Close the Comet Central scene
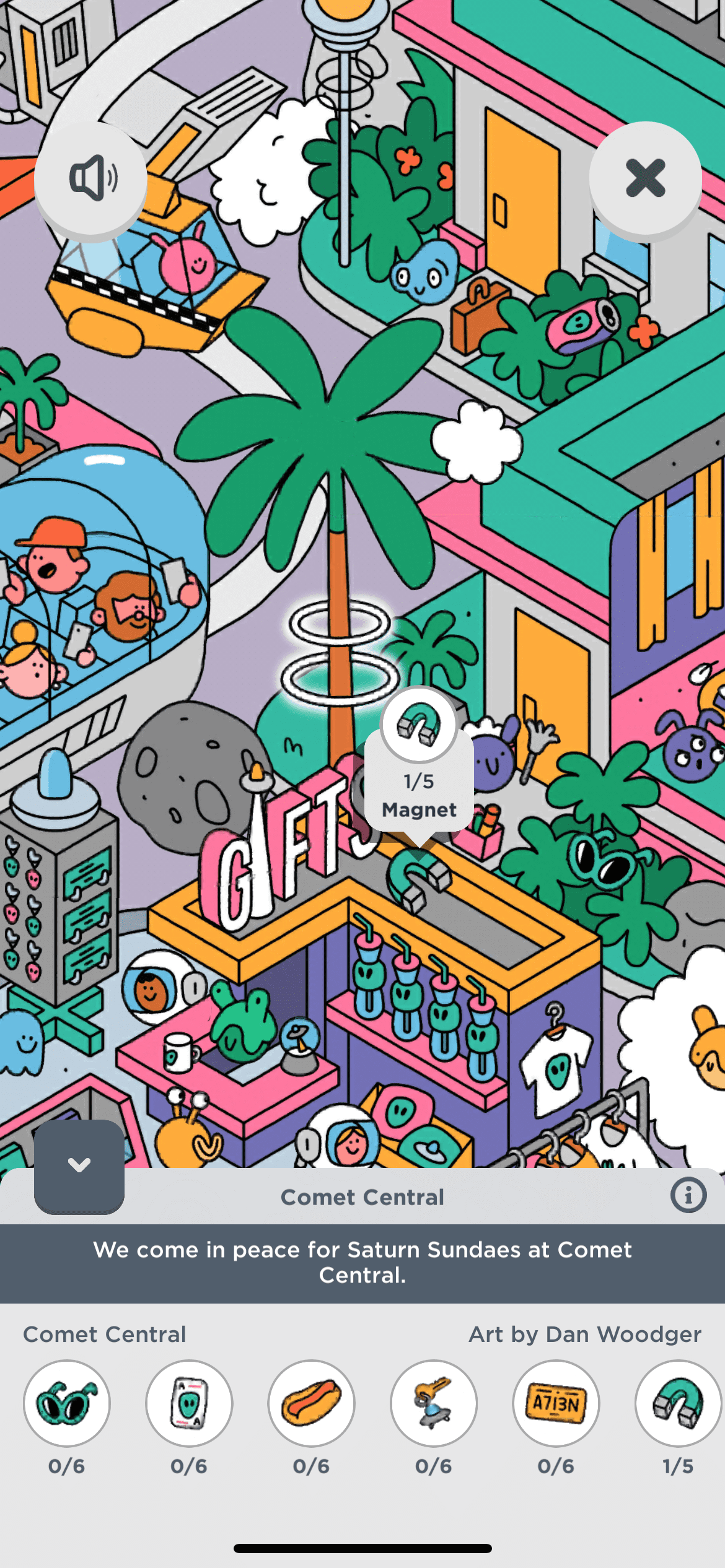The height and width of the screenshot is (1568, 725). [645, 178]
